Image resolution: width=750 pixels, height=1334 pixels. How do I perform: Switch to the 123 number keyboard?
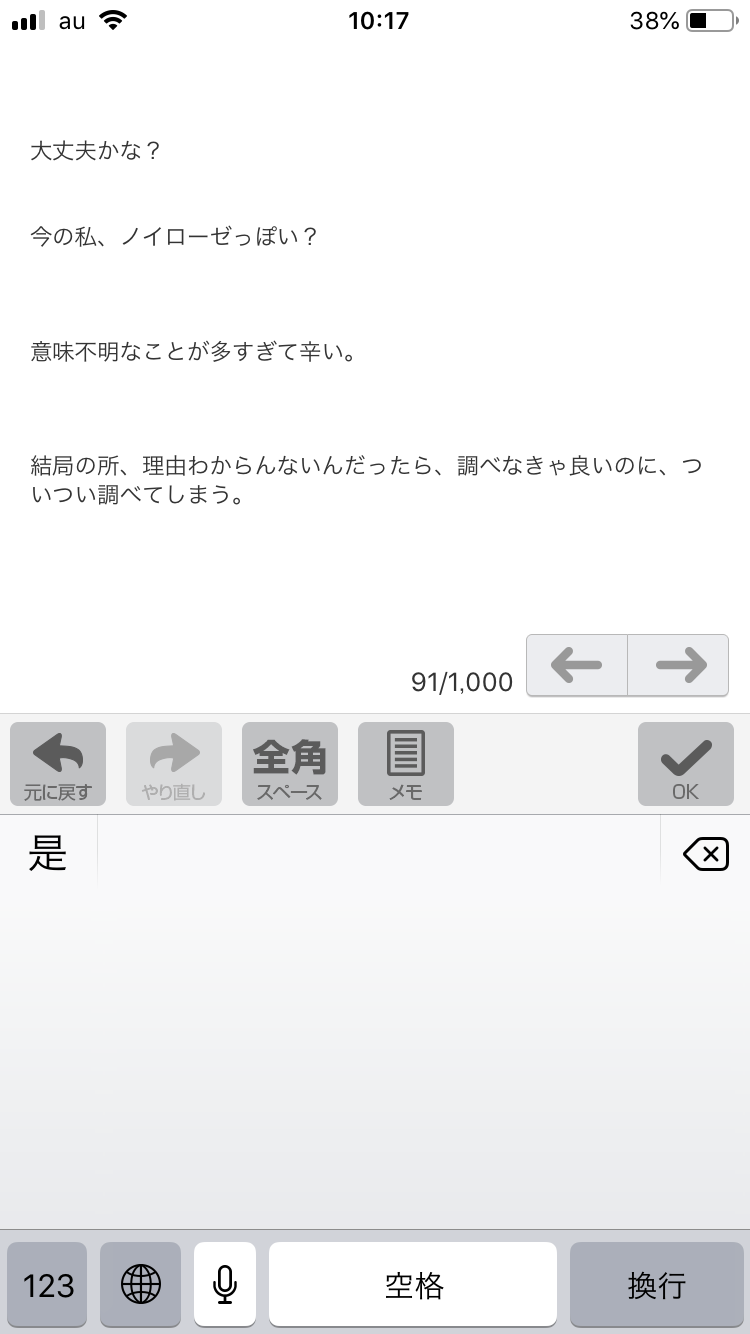(48, 1285)
